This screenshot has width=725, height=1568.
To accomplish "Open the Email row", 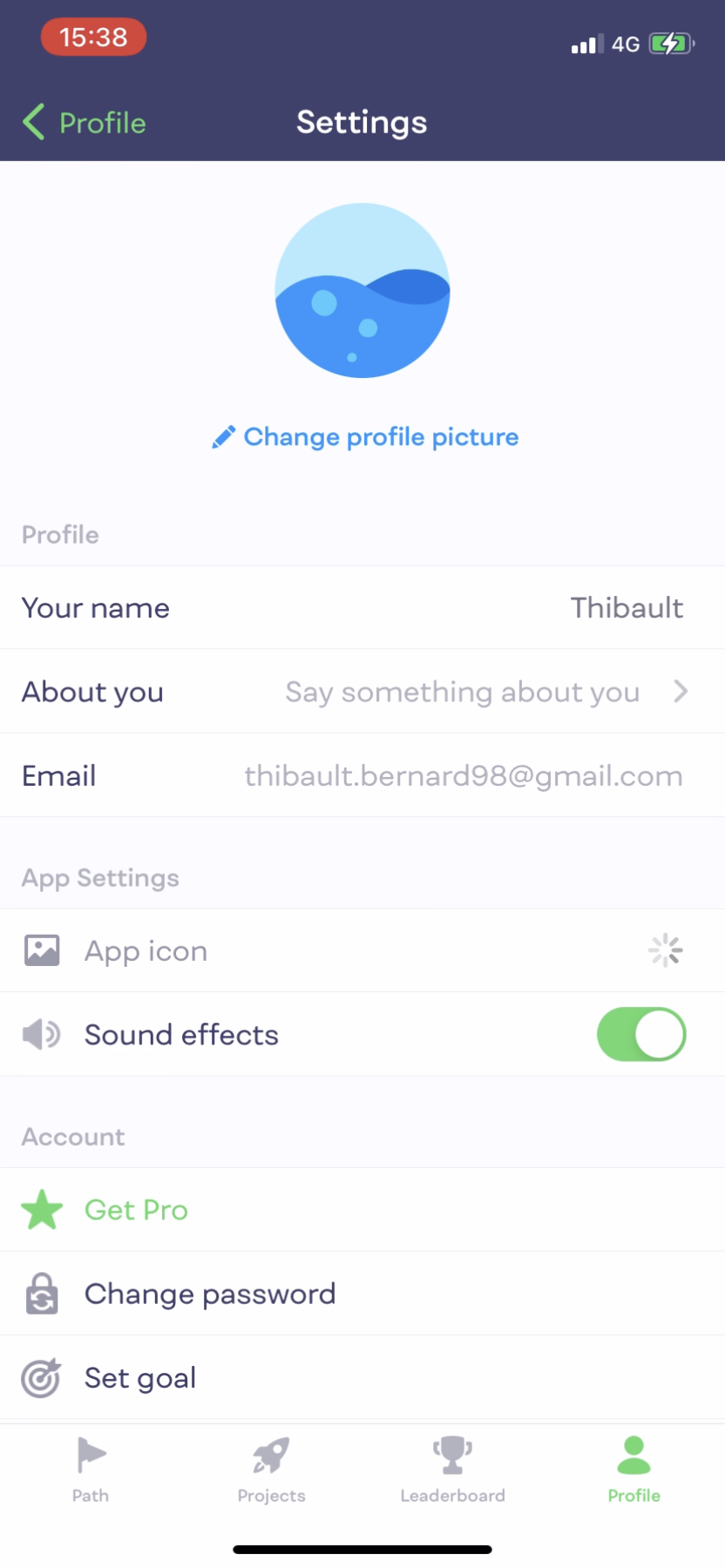I will tap(362, 775).
